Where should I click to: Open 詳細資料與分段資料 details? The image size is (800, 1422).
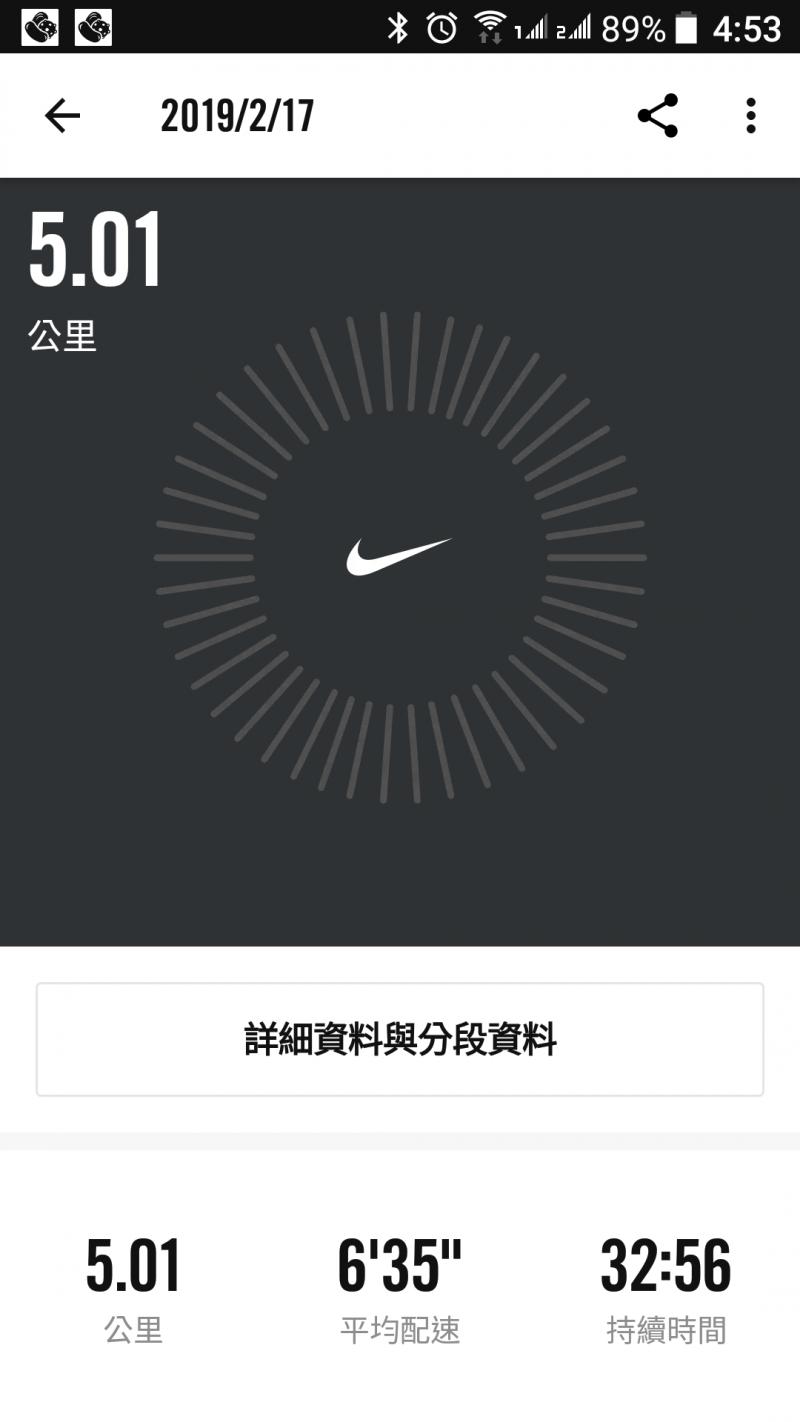(400, 1040)
